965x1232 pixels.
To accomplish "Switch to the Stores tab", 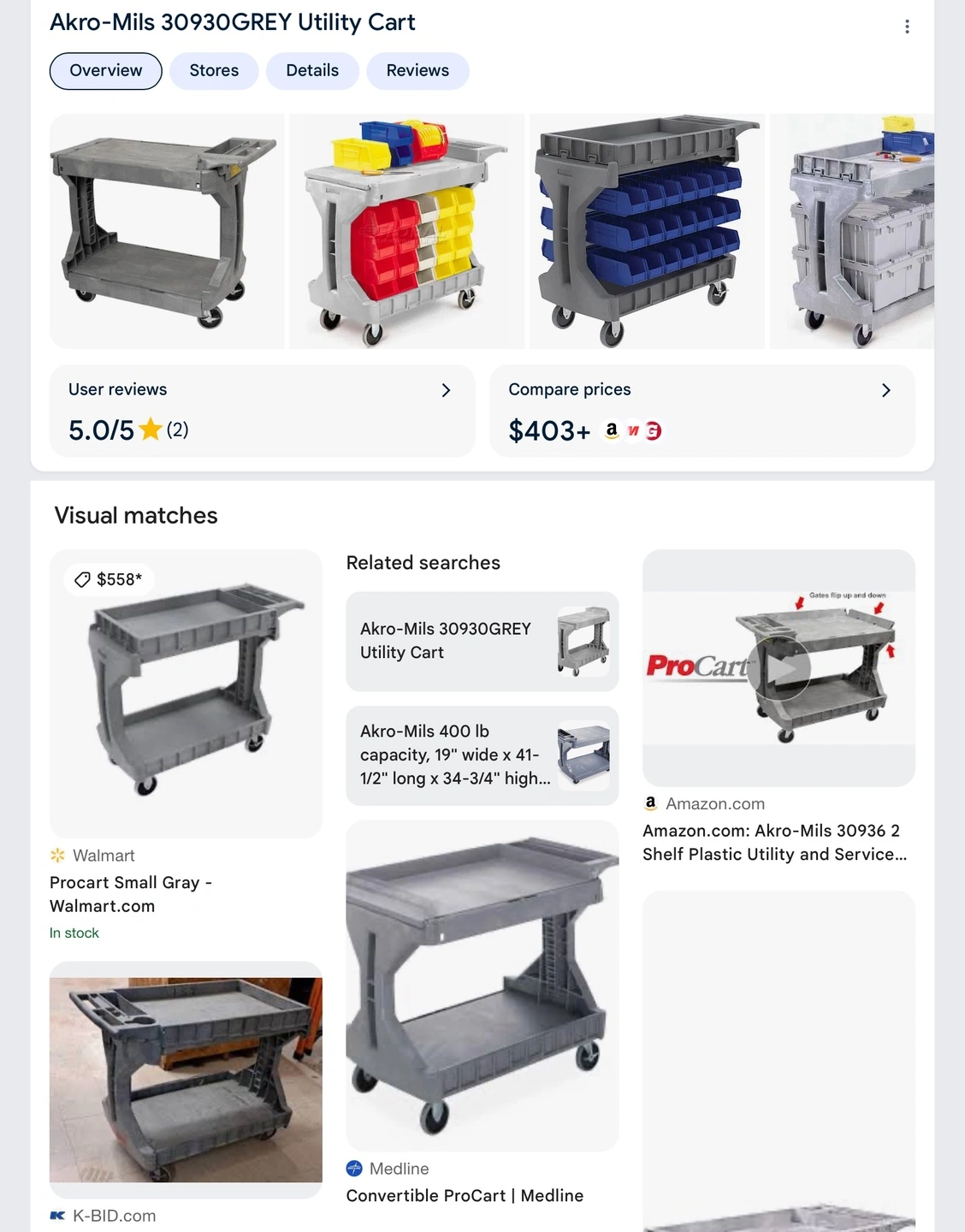I will (214, 71).
